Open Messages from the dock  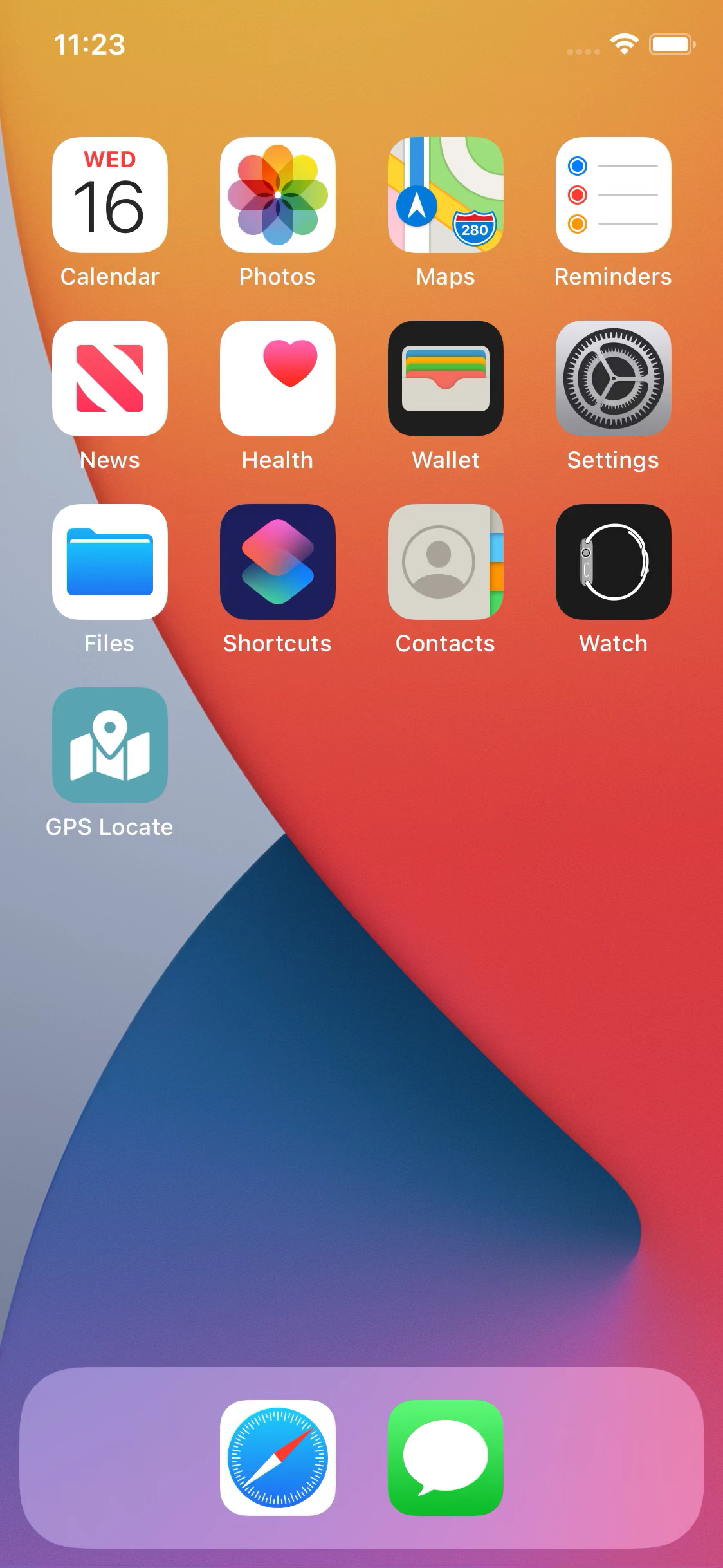445,1457
